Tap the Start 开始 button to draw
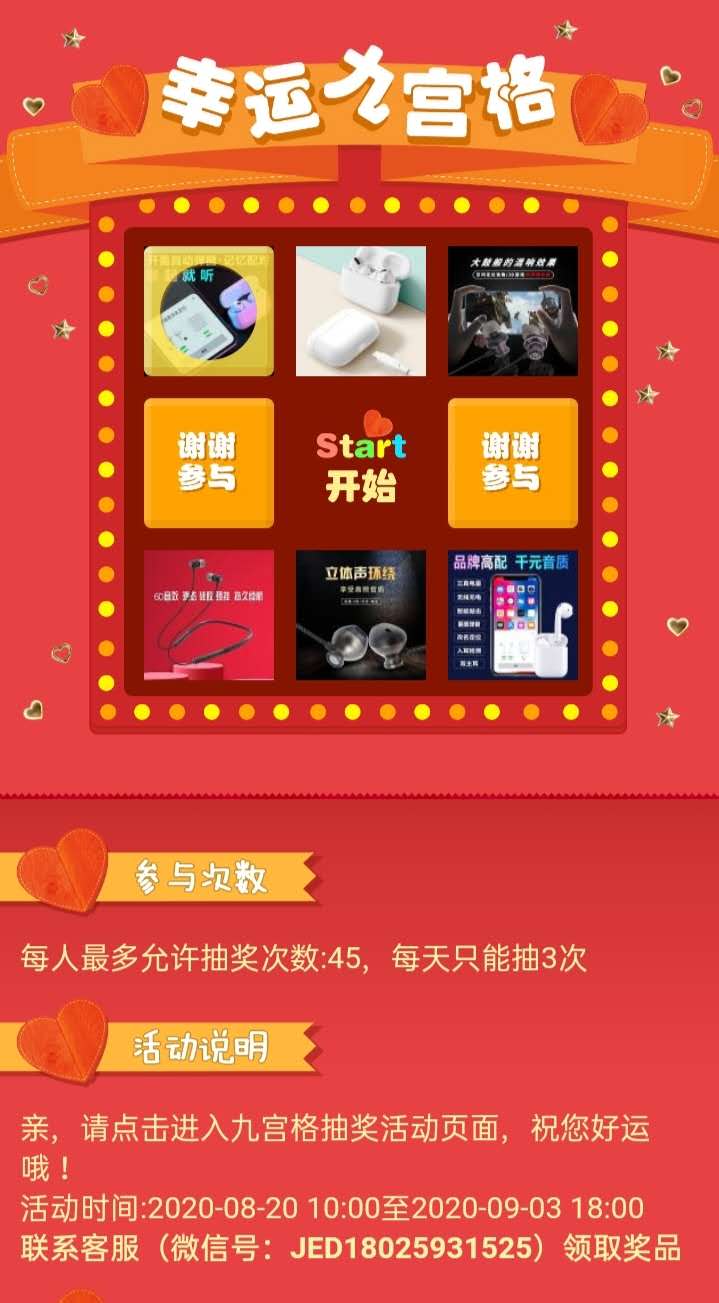Viewport: 719px width, 1303px height. point(360,463)
